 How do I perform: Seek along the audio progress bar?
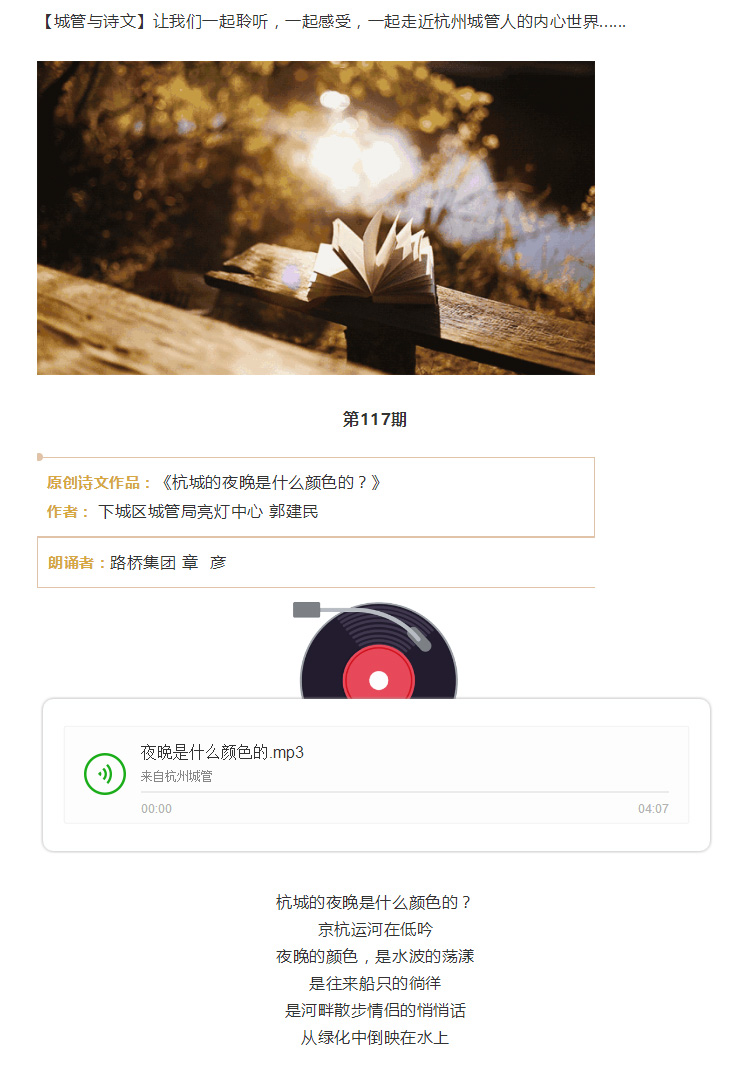[x=404, y=792]
